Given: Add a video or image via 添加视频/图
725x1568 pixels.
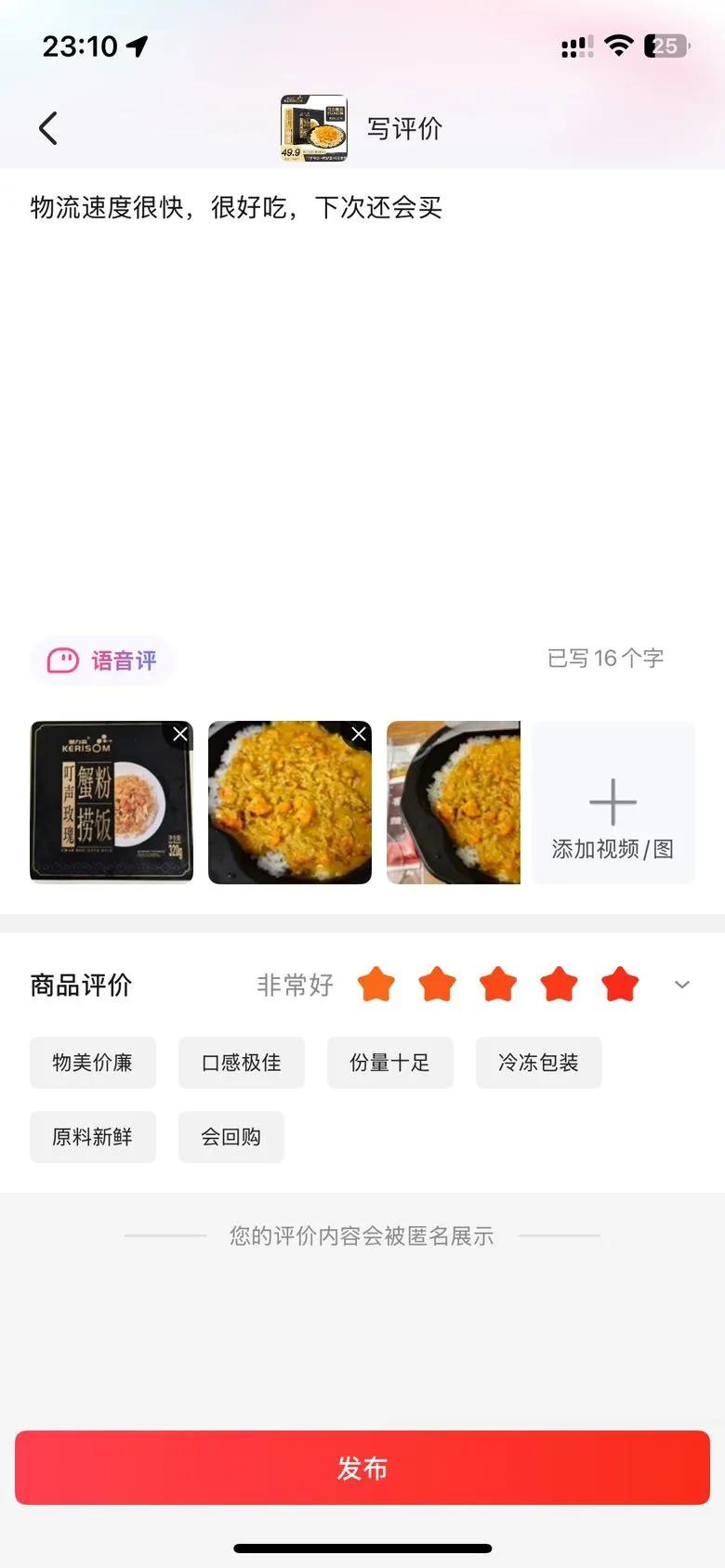Looking at the screenshot, I should (x=613, y=803).
